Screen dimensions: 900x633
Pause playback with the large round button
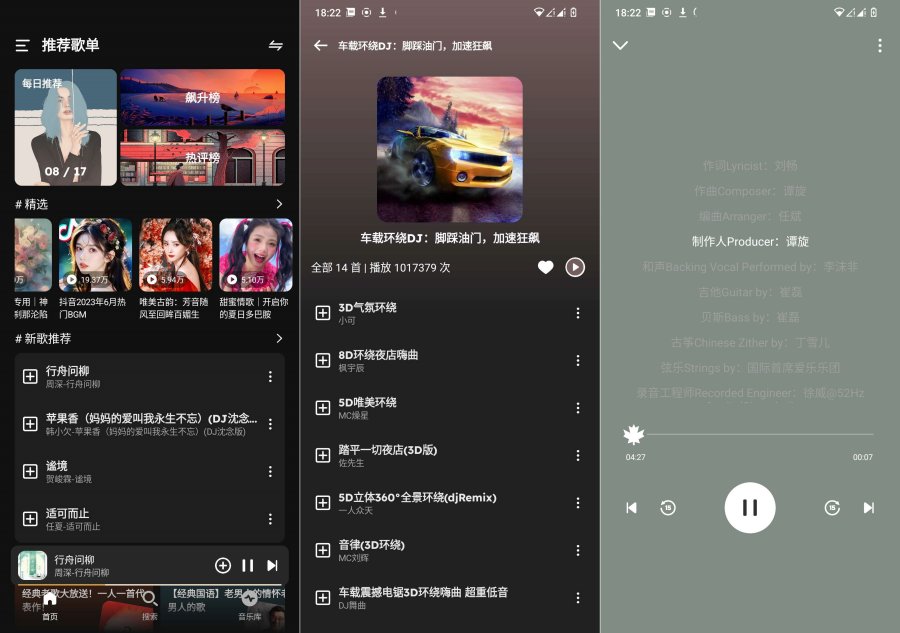click(750, 507)
